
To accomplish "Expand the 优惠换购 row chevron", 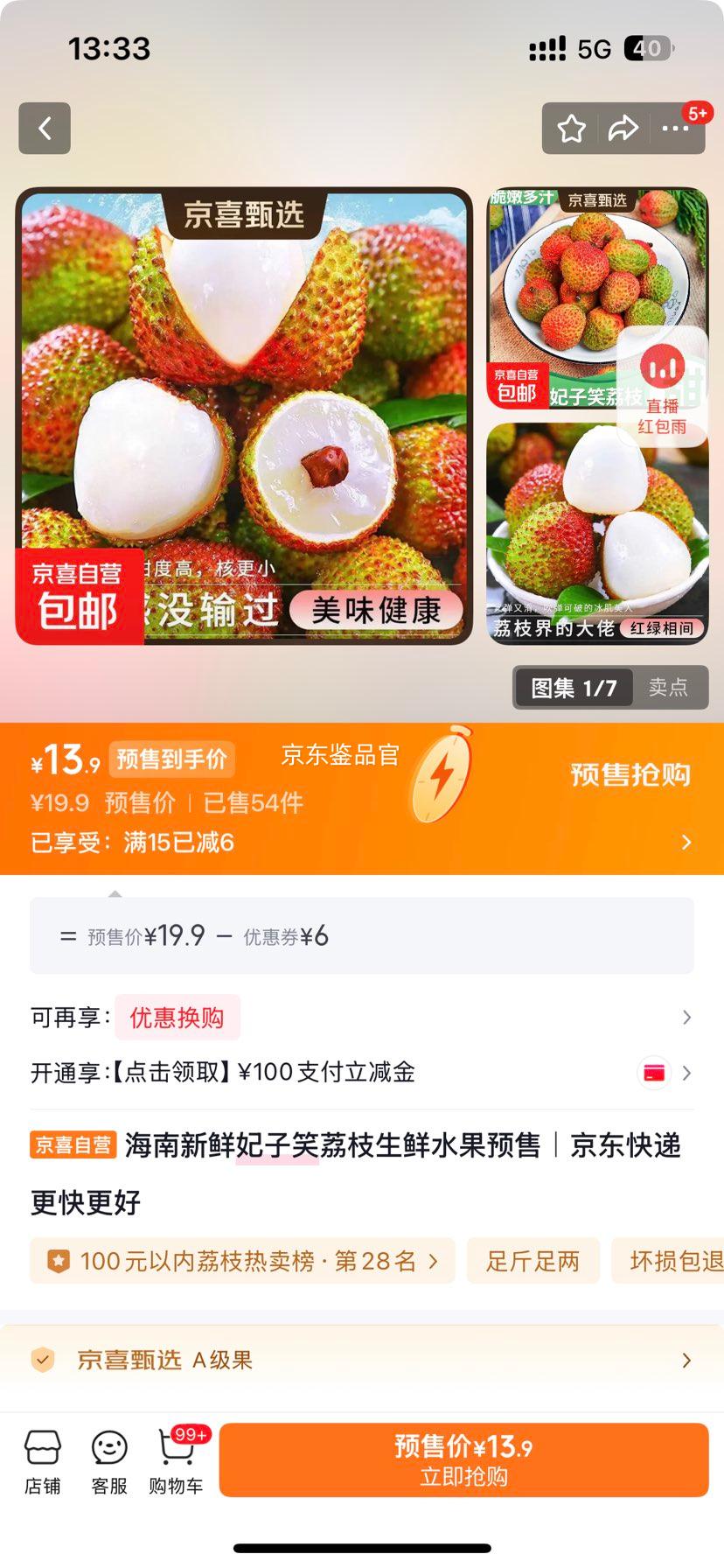I will [687, 1018].
